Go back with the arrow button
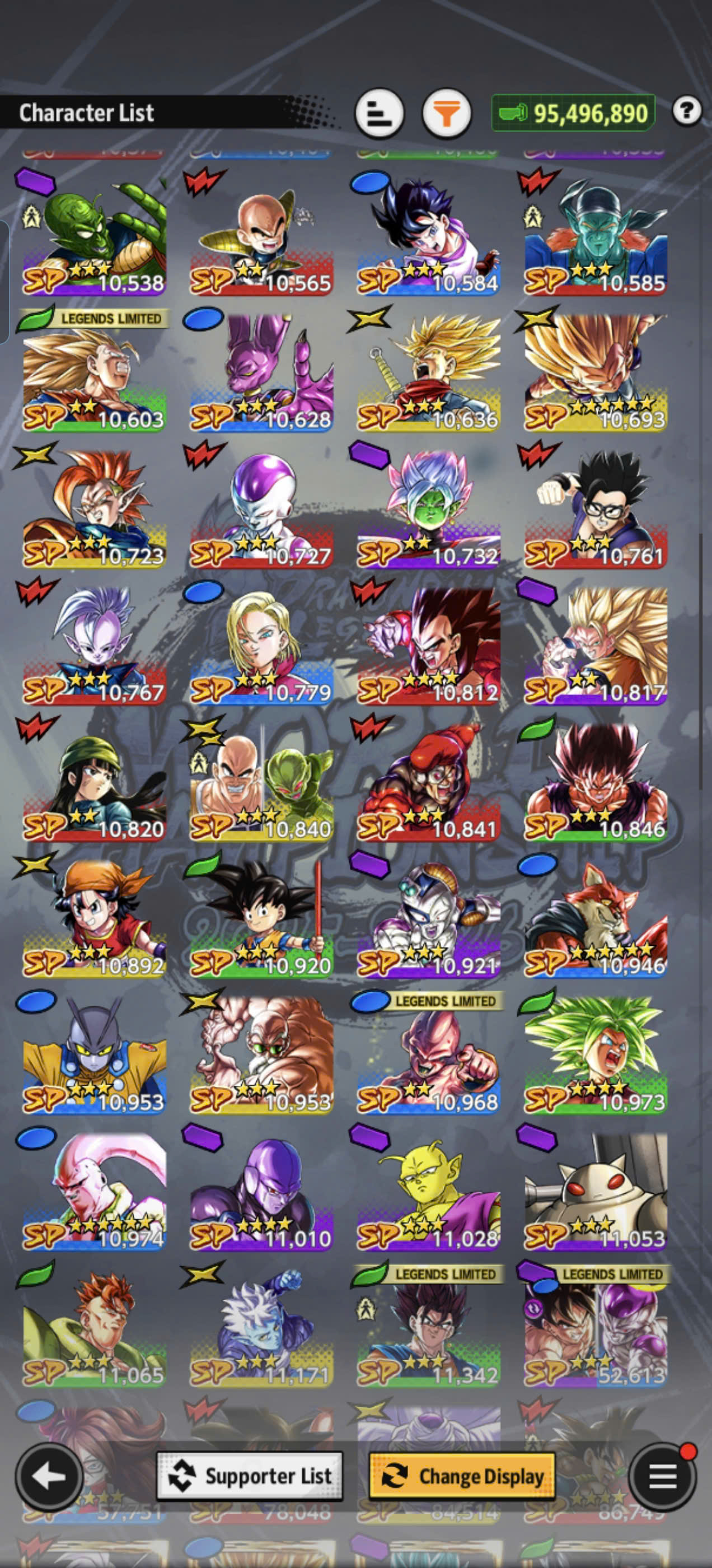The image size is (712, 1568). [49, 1476]
